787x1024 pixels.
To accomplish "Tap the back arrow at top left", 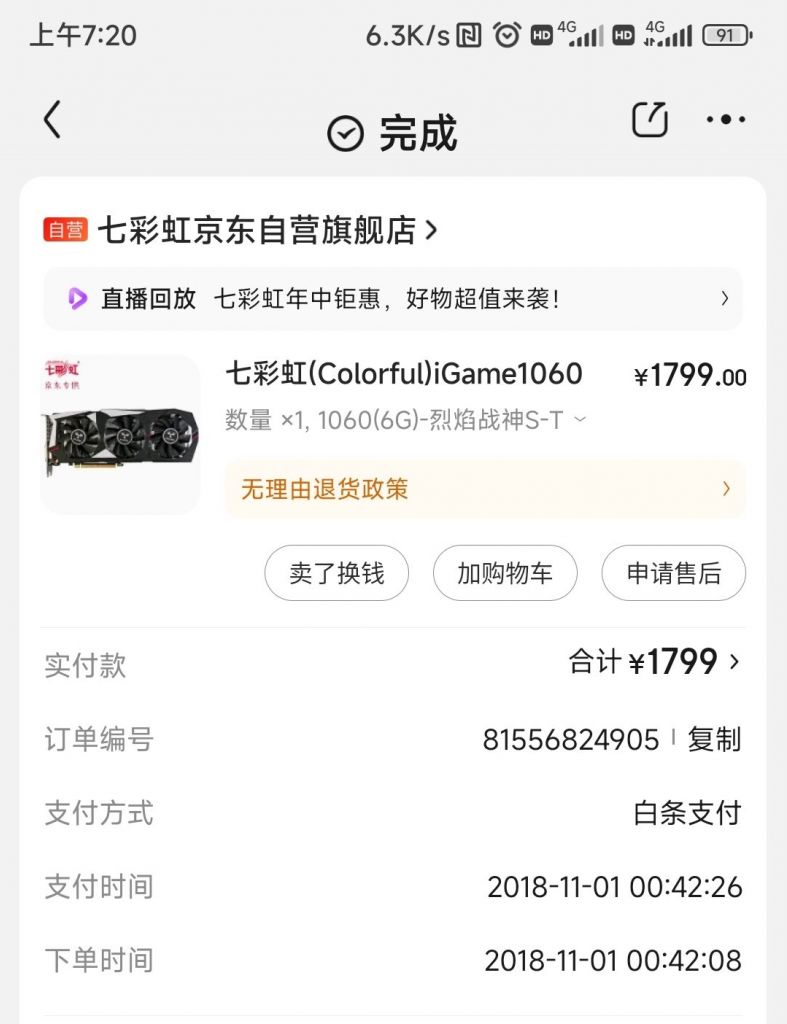I will pos(51,119).
